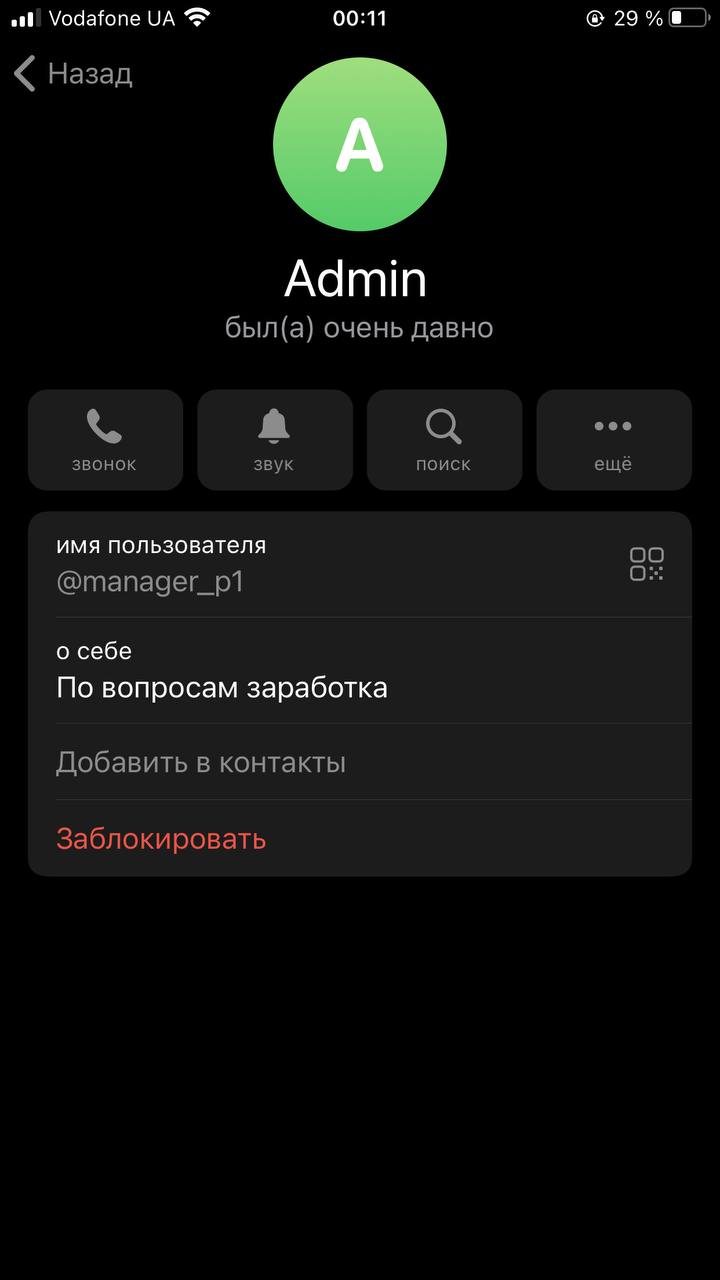Viewport: 720px width, 1280px height.
Task: Select Добавить в контакты
Action: (360, 762)
